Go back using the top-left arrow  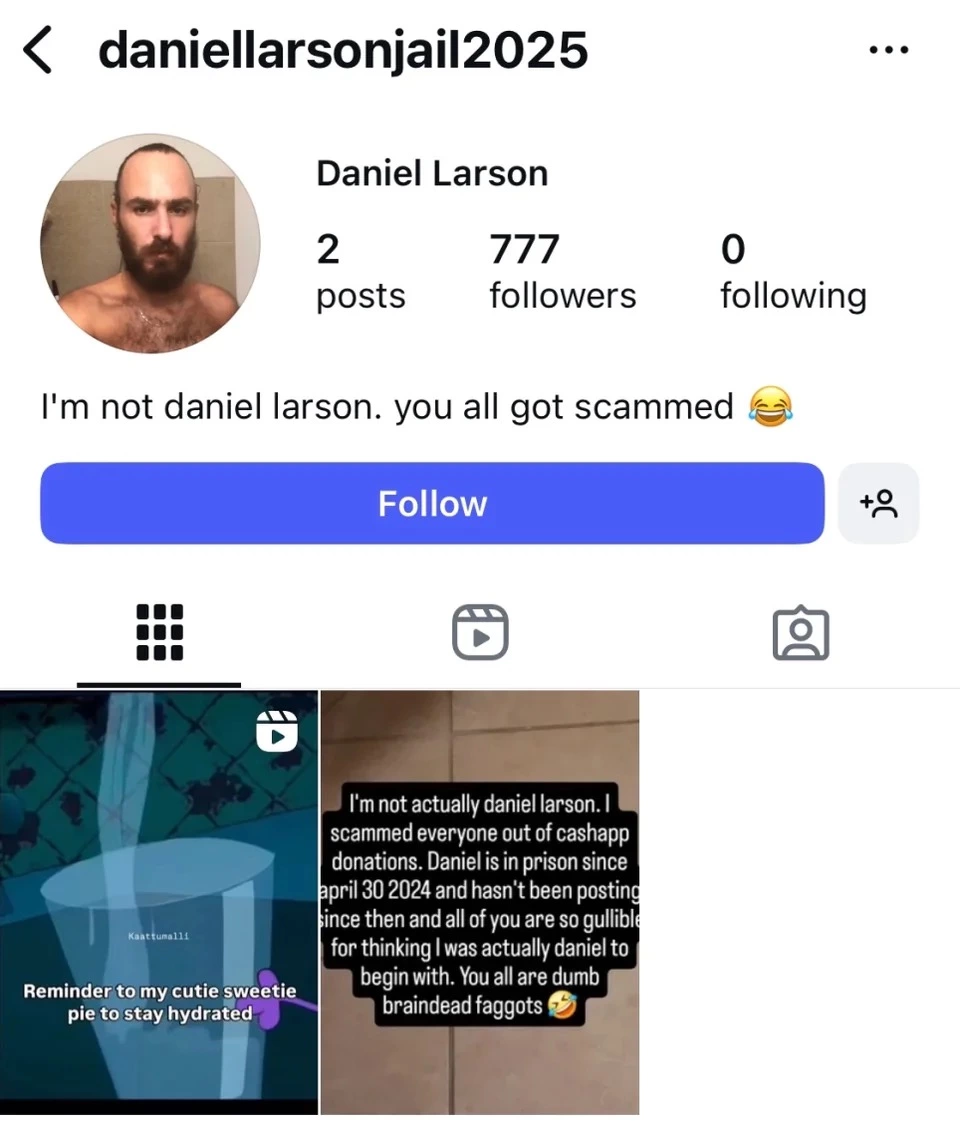[37, 50]
